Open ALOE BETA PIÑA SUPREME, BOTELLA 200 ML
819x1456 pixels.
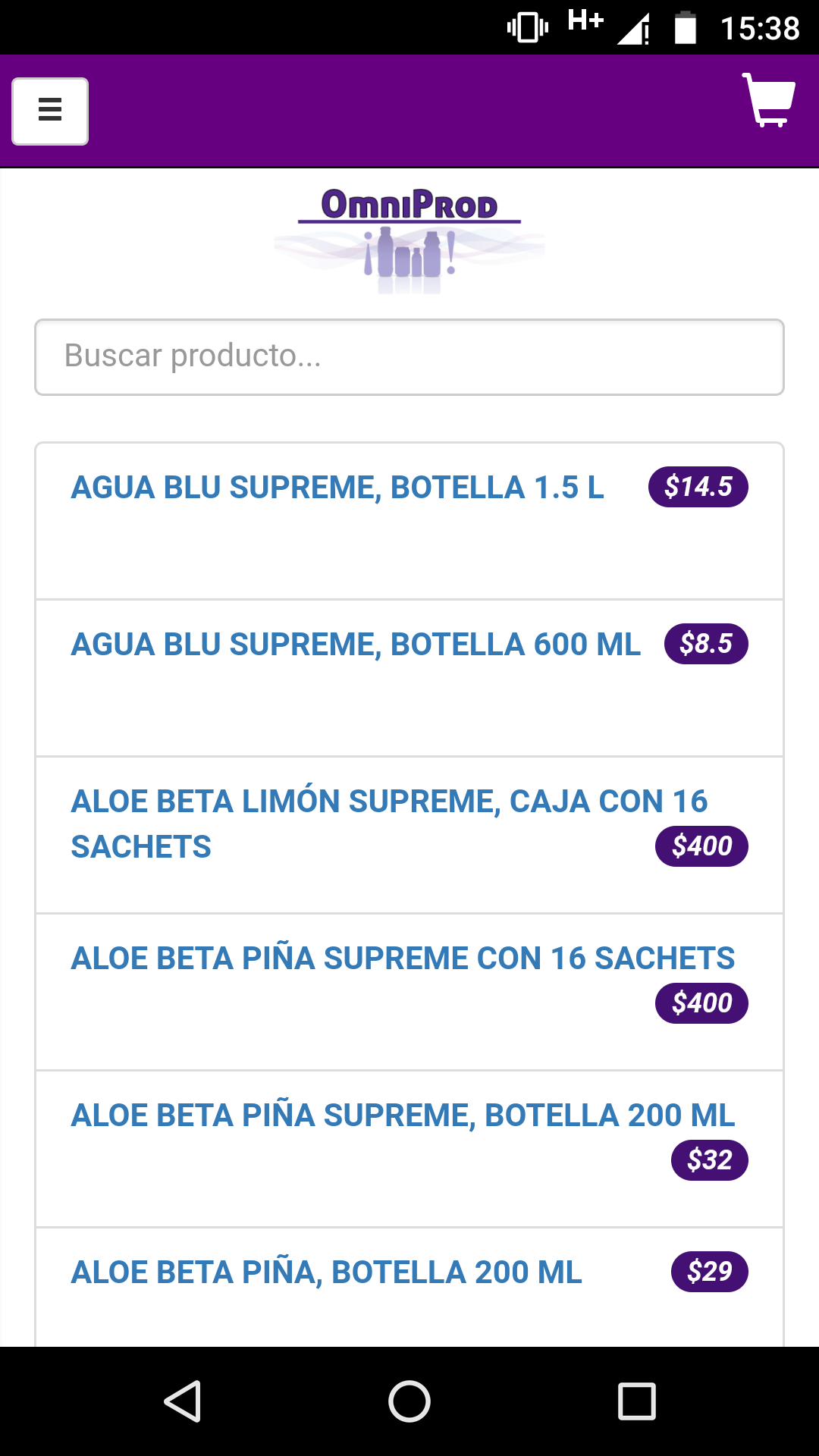tap(409, 1149)
